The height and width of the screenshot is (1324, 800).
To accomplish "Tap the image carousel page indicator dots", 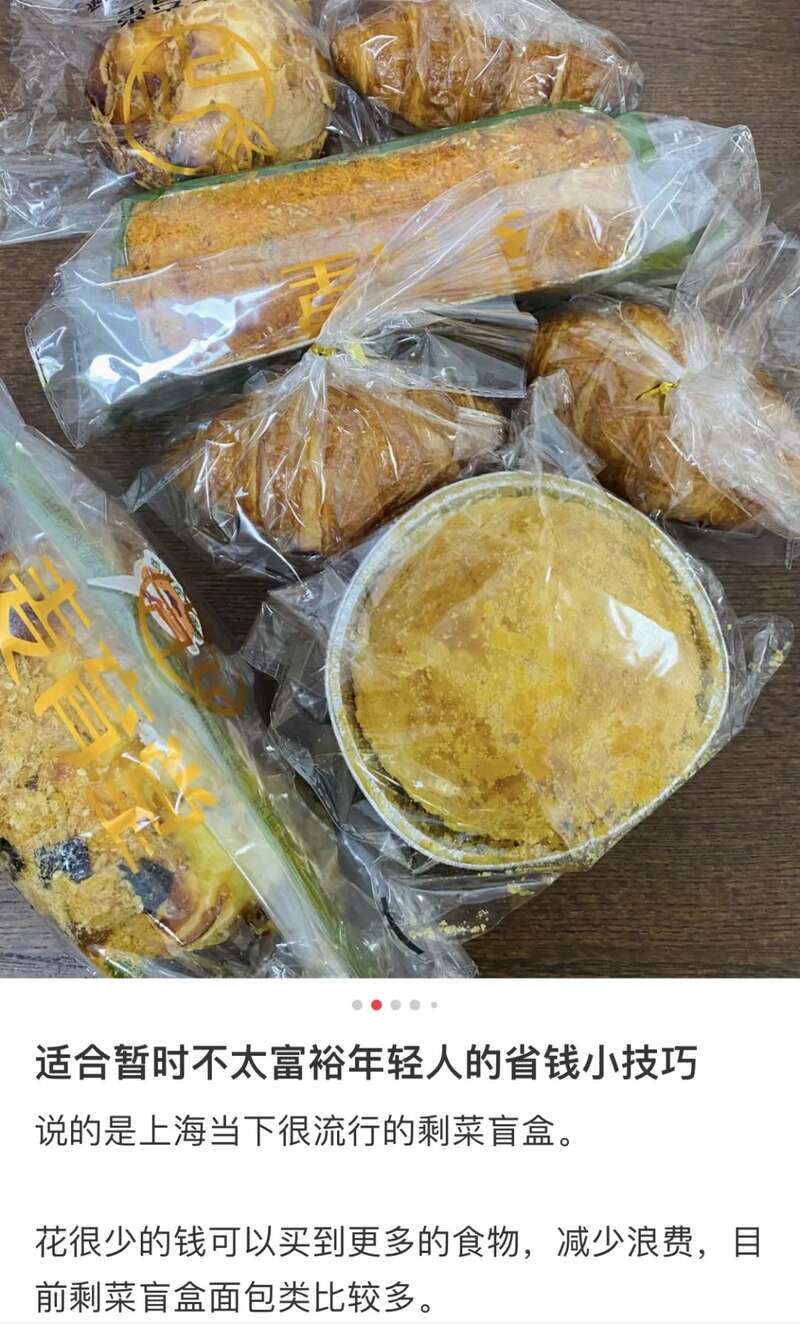I will click(395, 1005).
